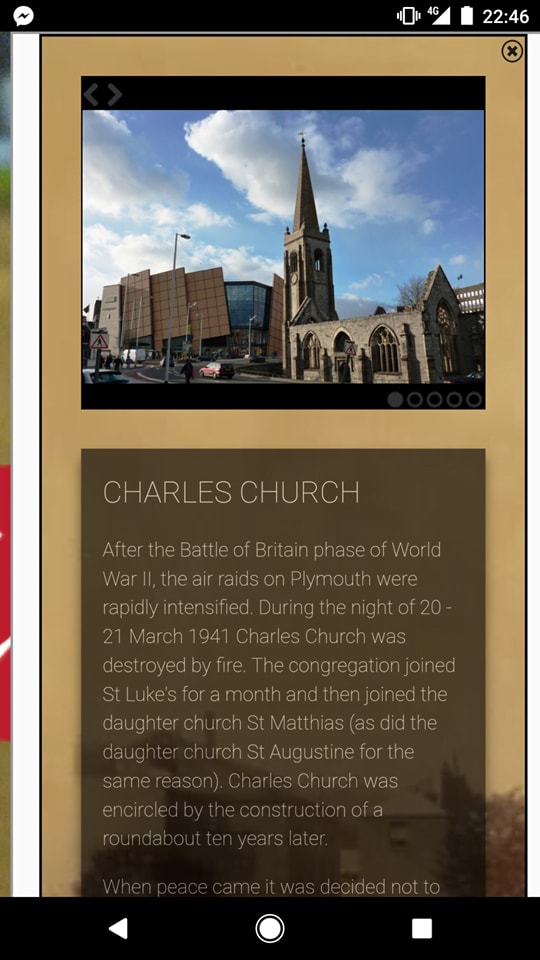
Task: Close the Charles Church popup
Action: click(512, 51)
